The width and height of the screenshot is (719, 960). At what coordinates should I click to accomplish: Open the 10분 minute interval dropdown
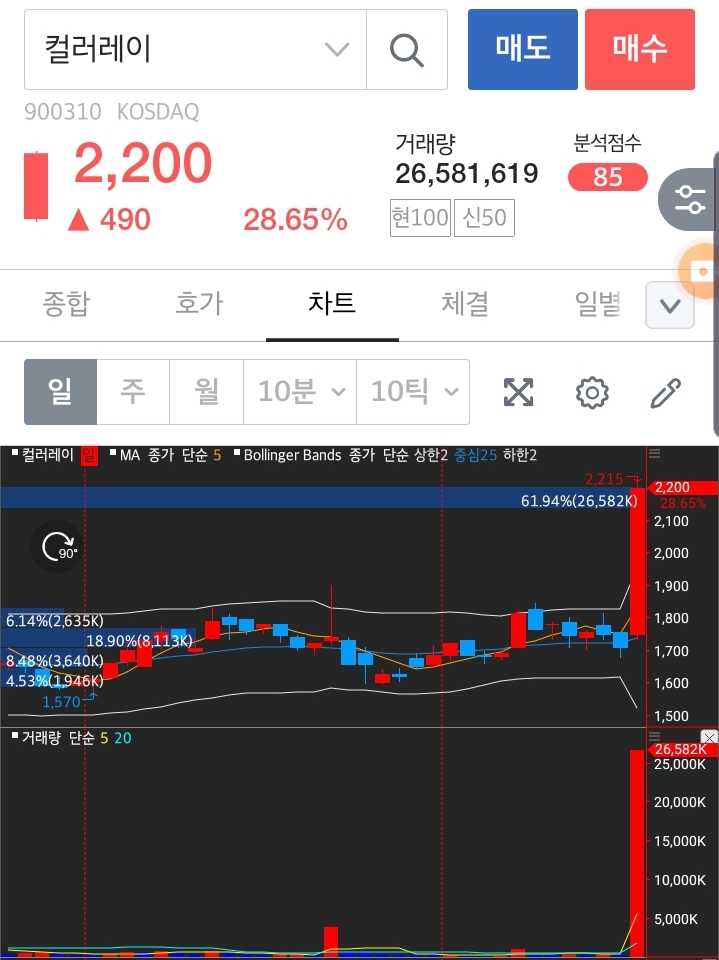pos(300,392)
